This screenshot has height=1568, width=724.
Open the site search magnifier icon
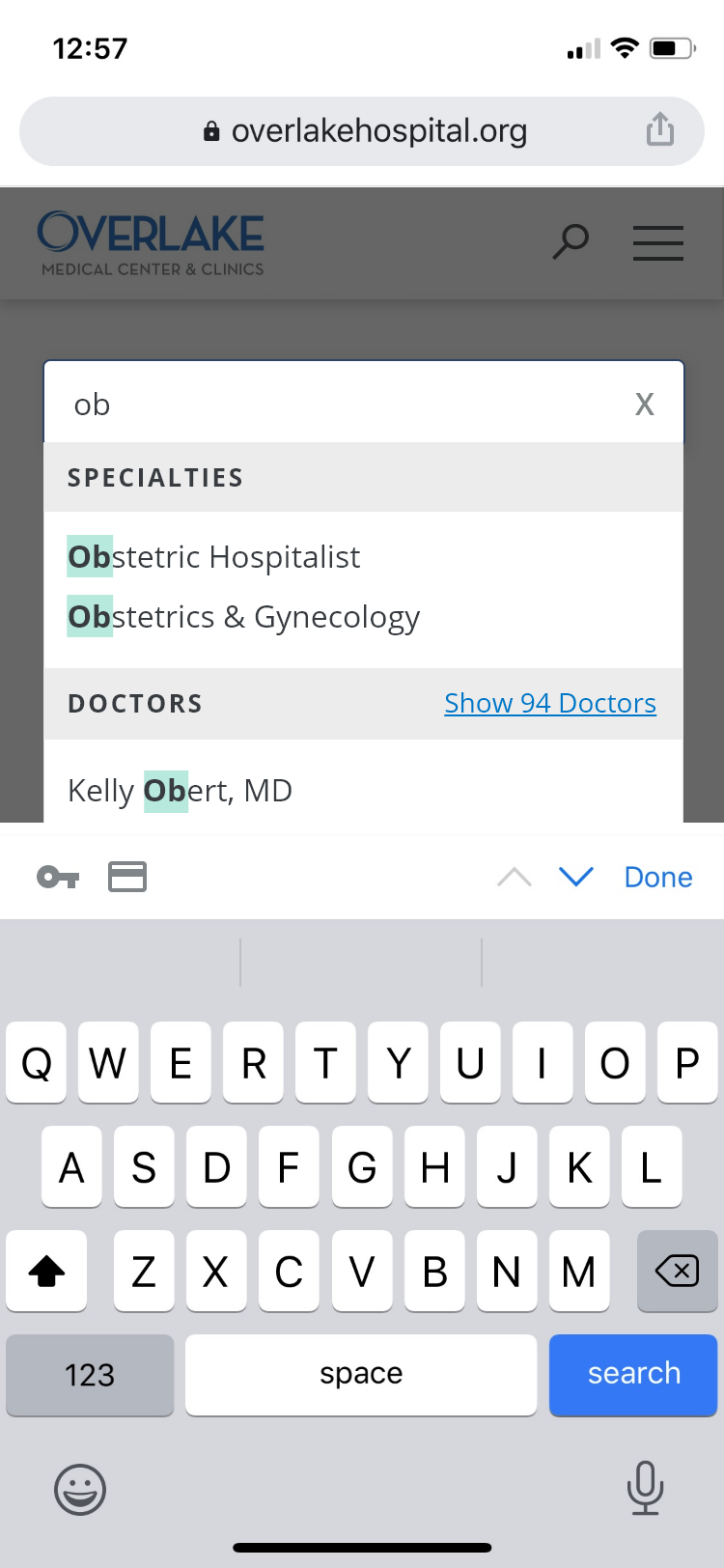point(571,241)
